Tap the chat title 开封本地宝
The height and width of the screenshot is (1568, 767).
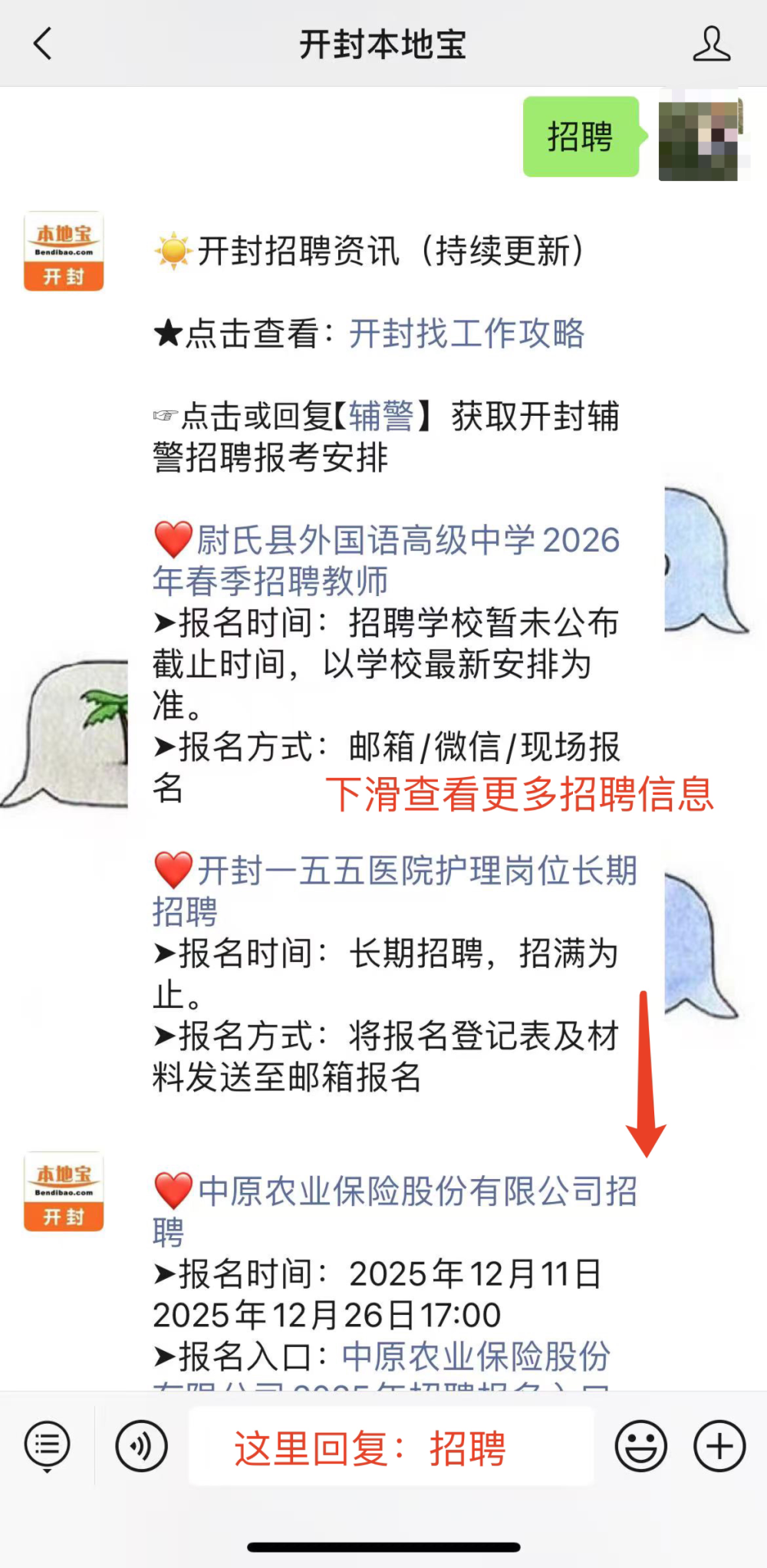383,44
